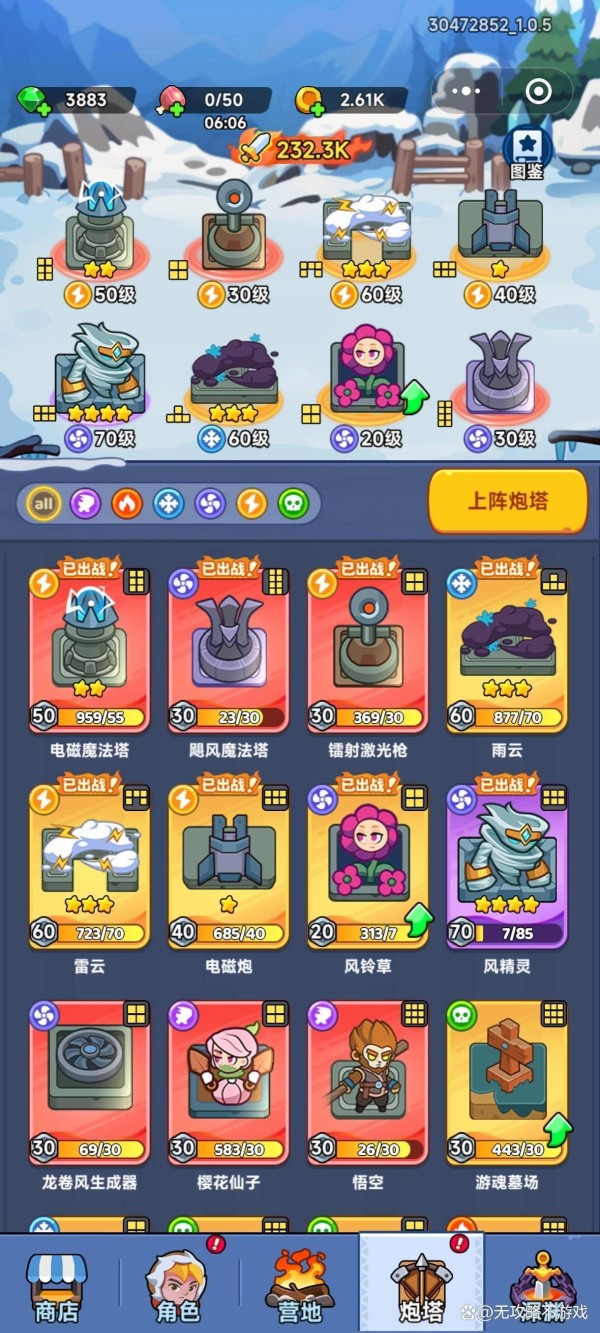The height and width of the screenshot is (1333, 600).
Task: Tap the 上阵炮塔 button
Action: coord(508,501)
